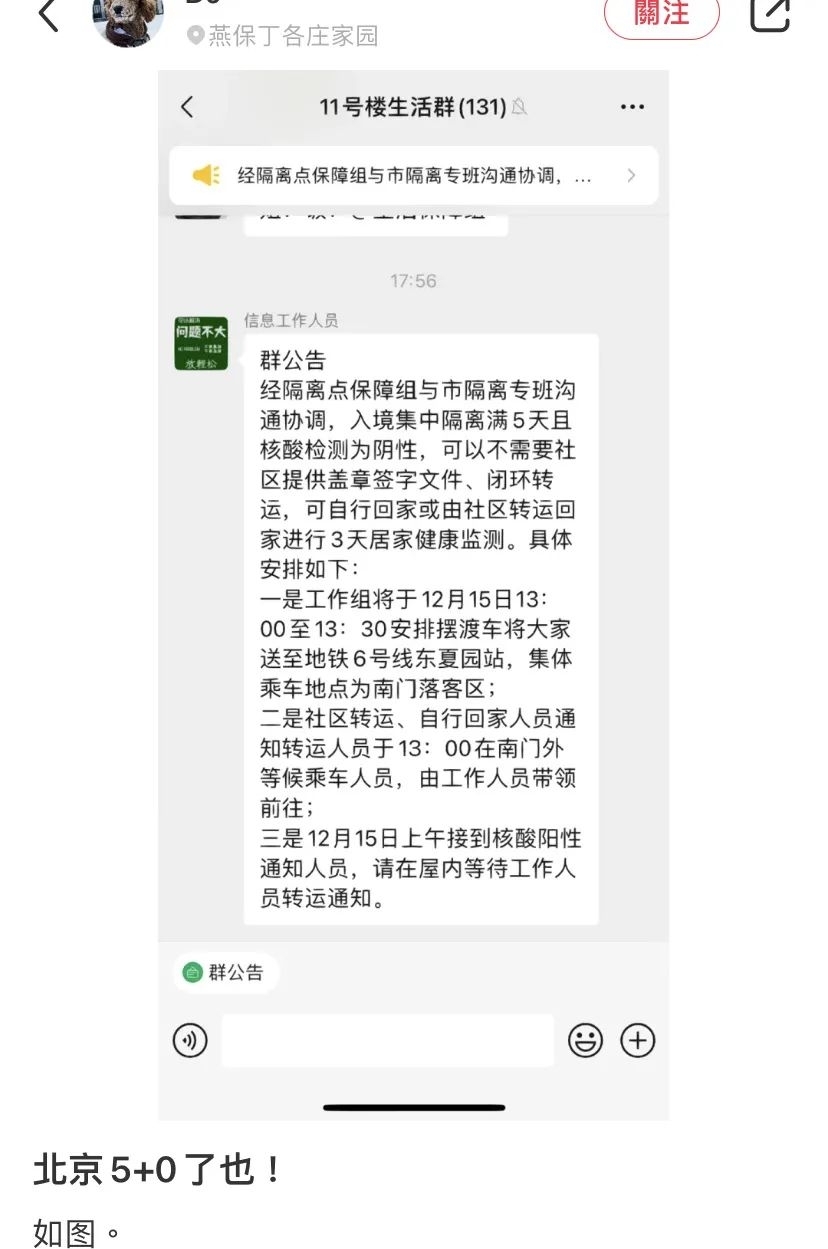Follow the author with the 關注 button
Viewport: 828px width, 1249px height.
(x=662, y=14)
